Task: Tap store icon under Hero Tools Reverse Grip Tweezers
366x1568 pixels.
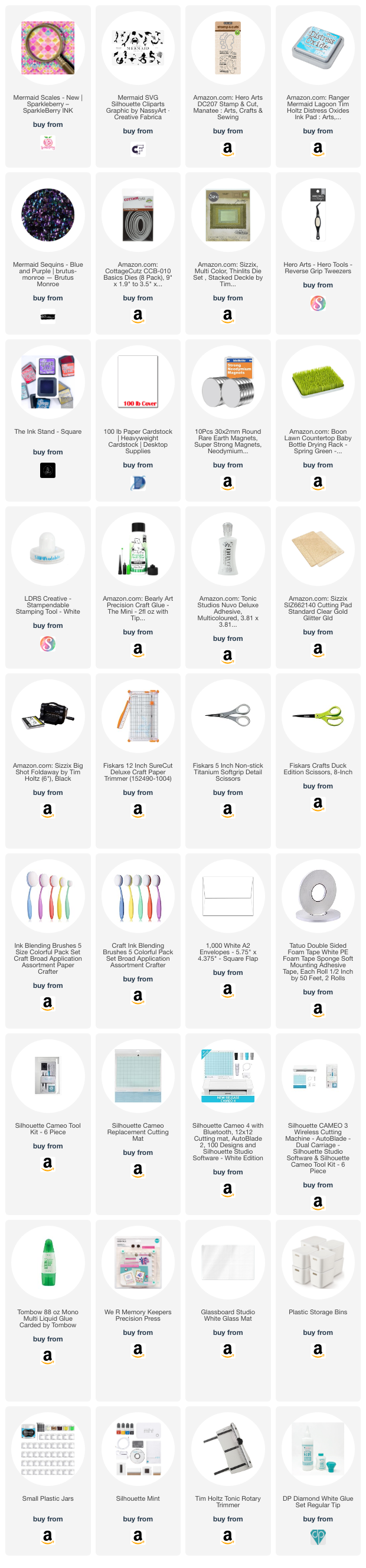Action: pyautogui.click(x=318, y=303)
